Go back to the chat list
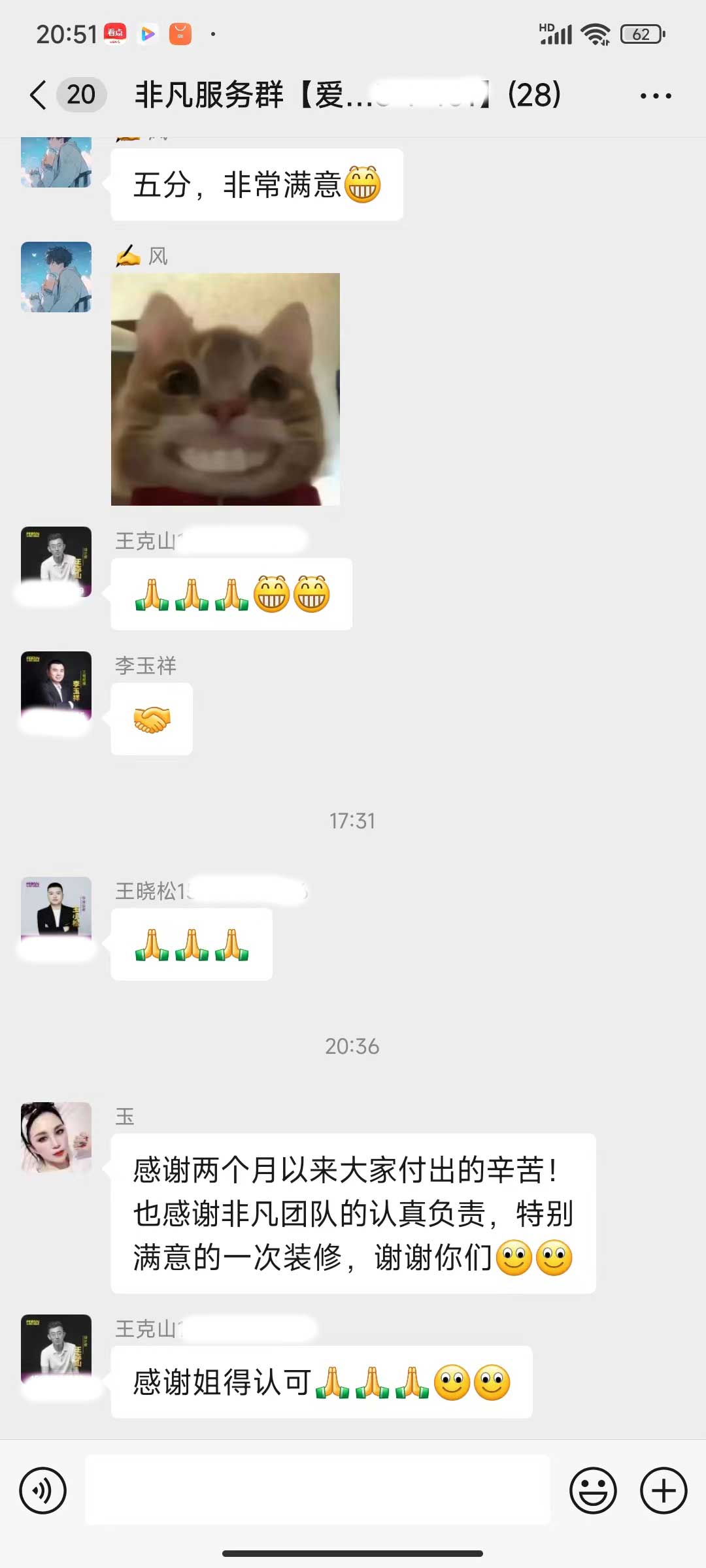The image size is (706, 1568). coord(39,95)
